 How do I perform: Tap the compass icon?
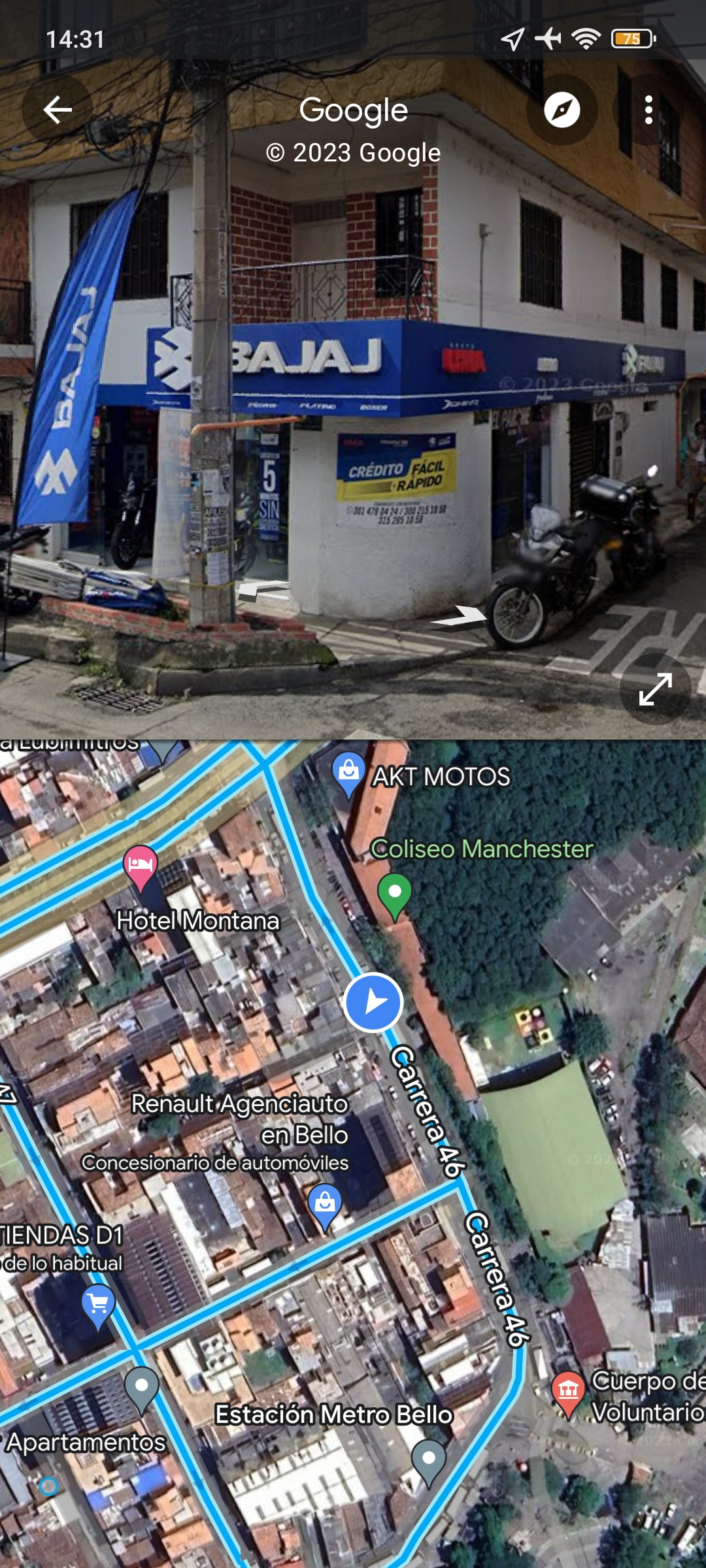(562, 110)
